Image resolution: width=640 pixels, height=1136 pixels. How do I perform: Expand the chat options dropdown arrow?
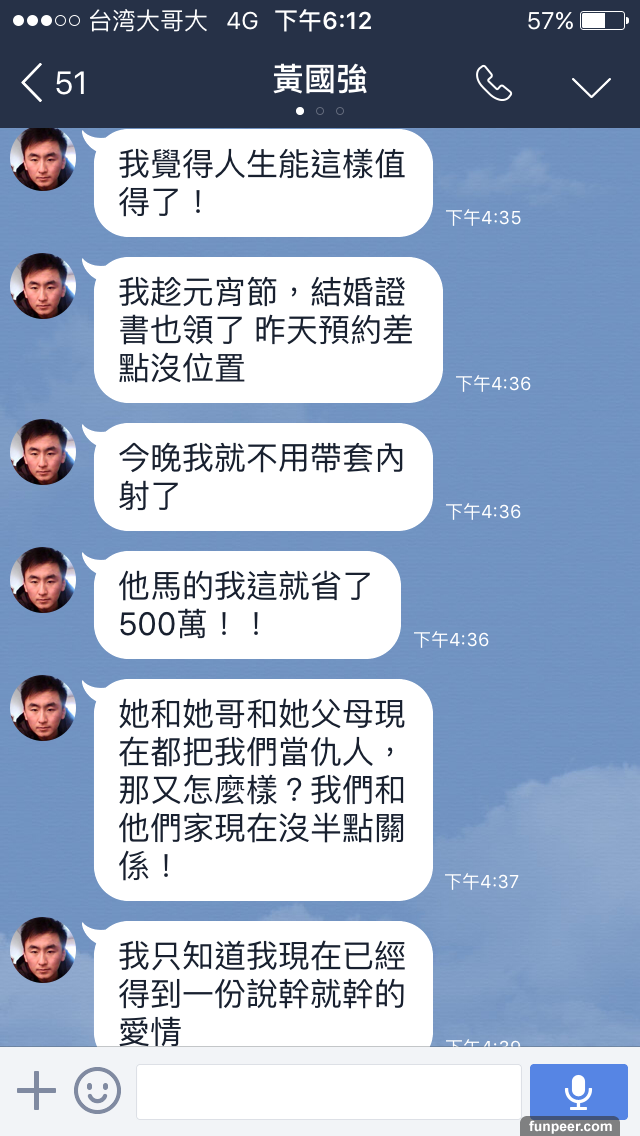tap(591, 87)
